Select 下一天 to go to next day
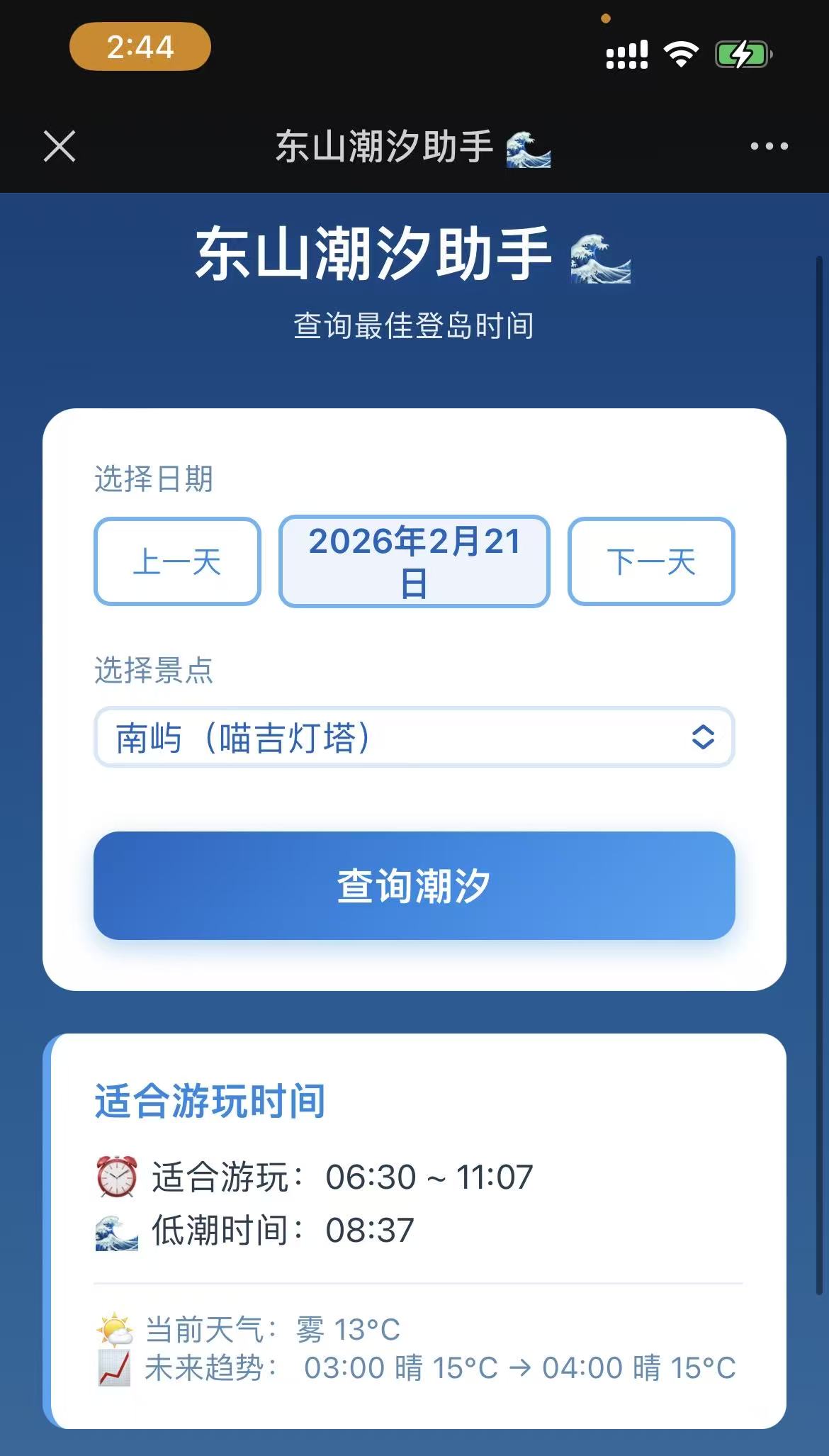 pos(650,562)
